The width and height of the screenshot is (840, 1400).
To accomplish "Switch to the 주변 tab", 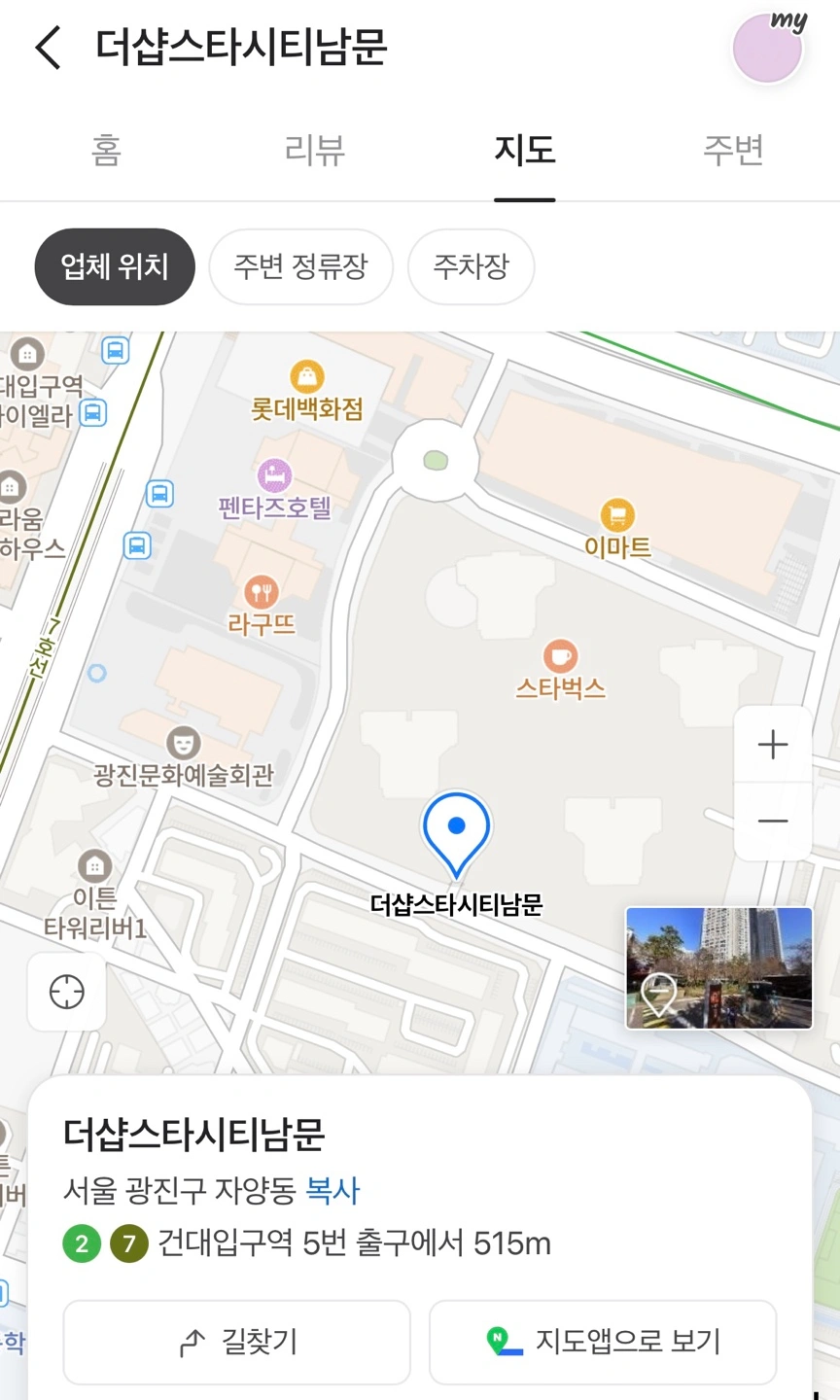I will (733, 151).
